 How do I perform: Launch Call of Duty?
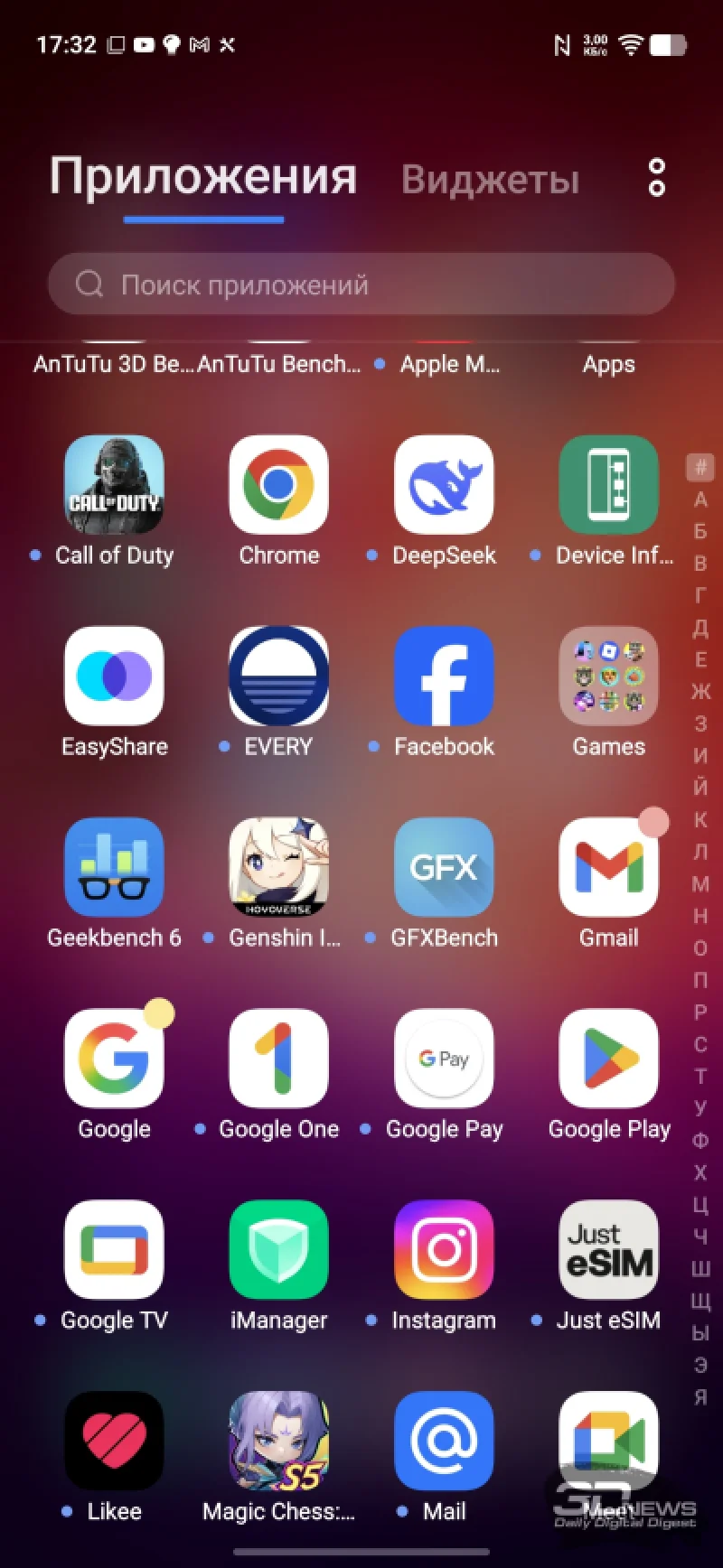(114, 485)
